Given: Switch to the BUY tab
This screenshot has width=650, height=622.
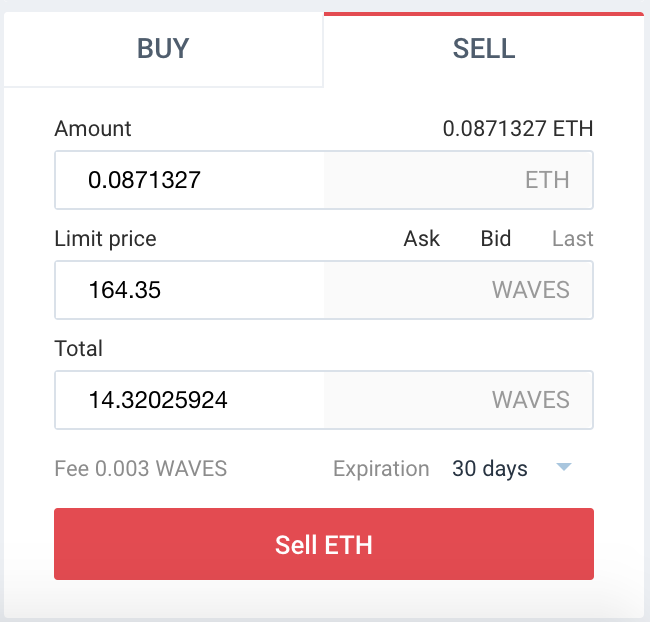Looking at the screenshot, I should tap(163, 48).
